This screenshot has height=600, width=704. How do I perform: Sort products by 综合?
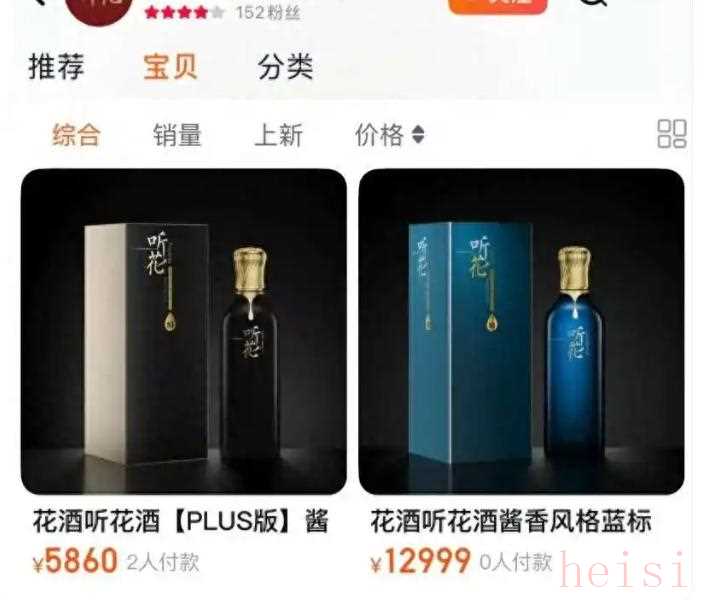pos(76,135)
